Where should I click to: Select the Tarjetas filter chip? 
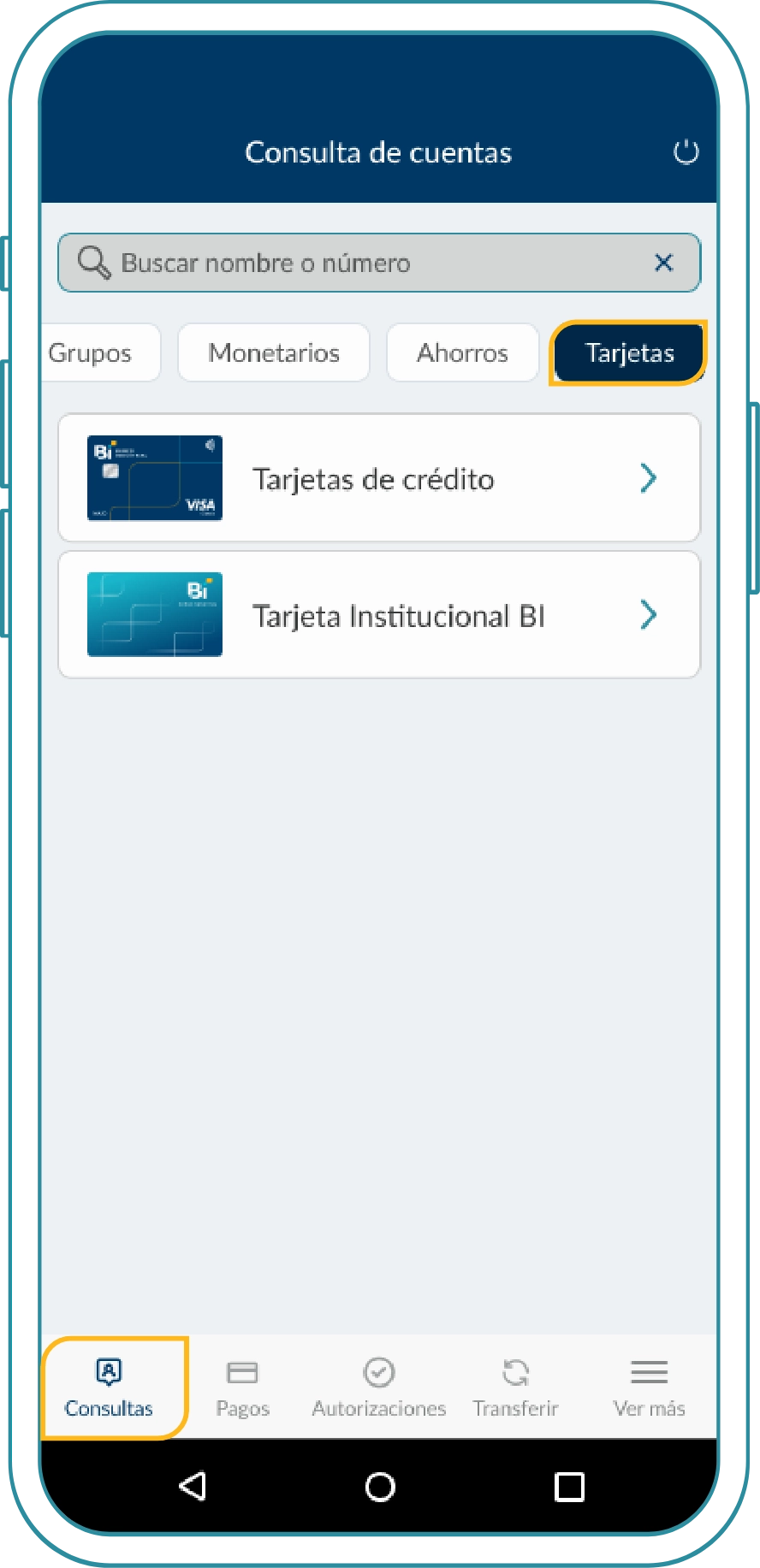tap(629, 352)
